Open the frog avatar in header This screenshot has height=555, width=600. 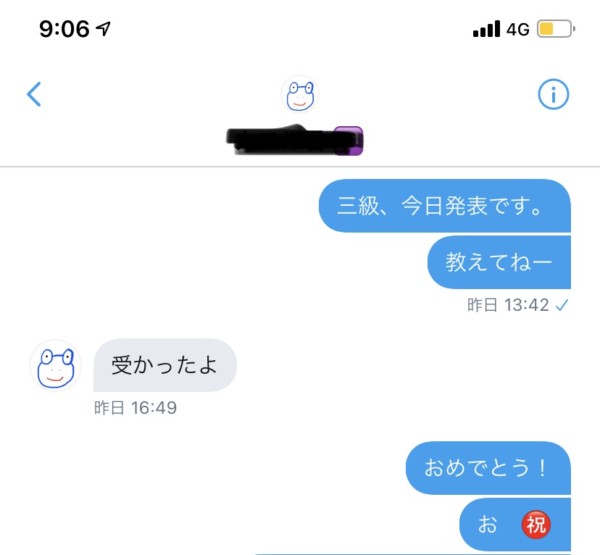tap(300, 95)
